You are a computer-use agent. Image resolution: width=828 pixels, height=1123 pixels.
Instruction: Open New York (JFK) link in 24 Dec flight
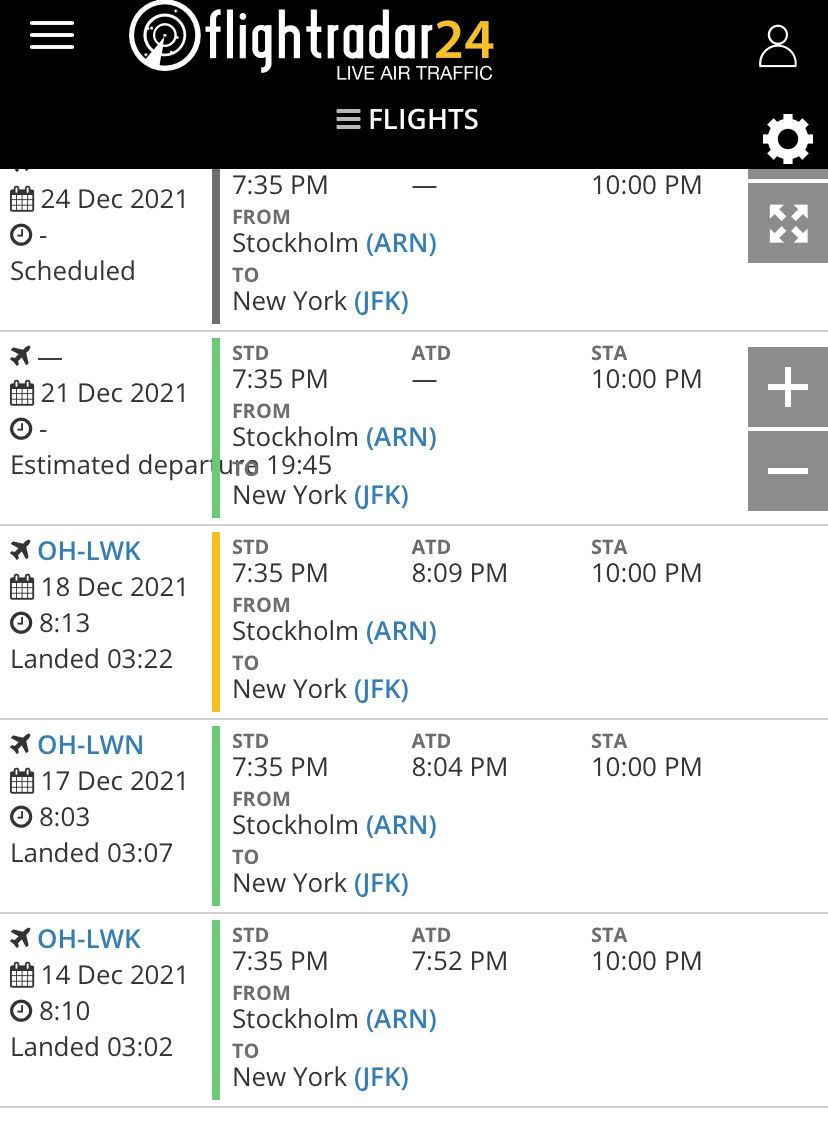click(381, 302)
